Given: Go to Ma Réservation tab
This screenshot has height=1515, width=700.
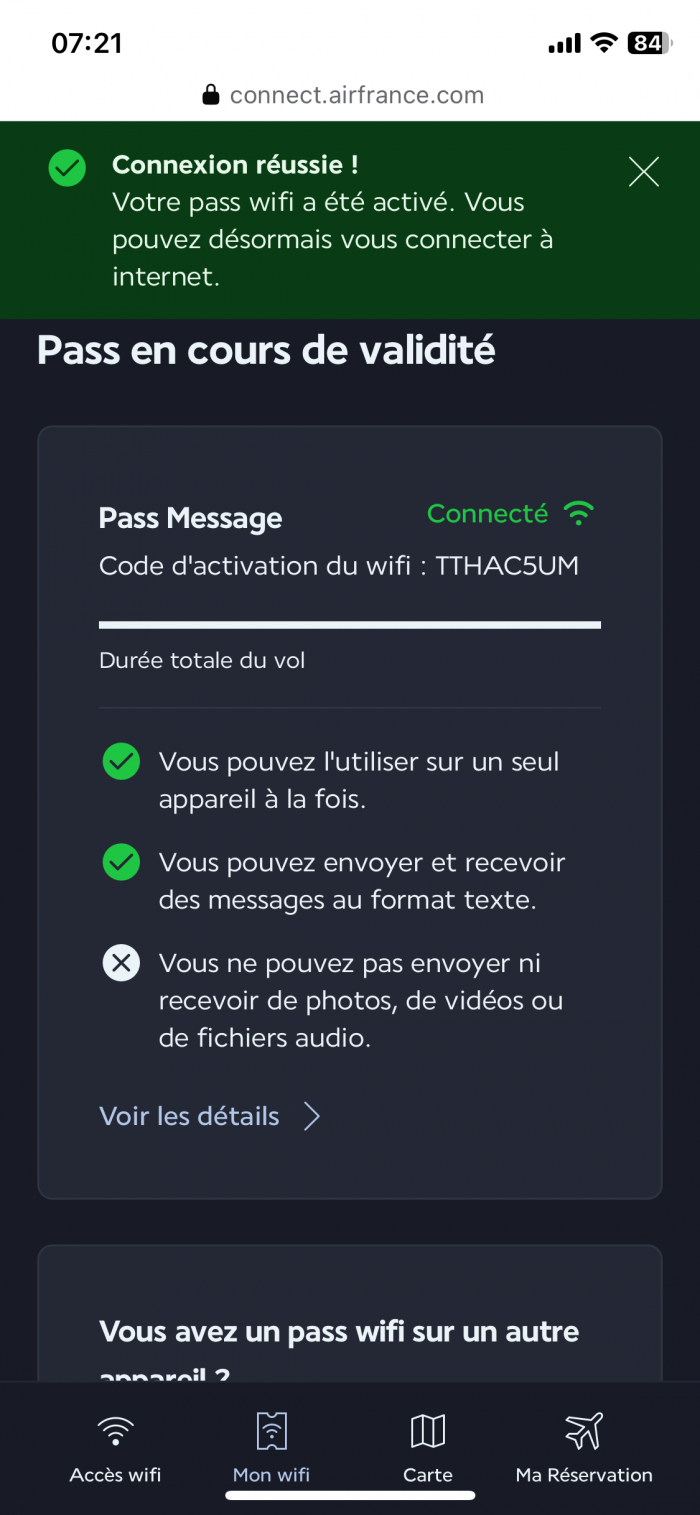Looking at the screenshot, I should click(x=584, y=1447).
